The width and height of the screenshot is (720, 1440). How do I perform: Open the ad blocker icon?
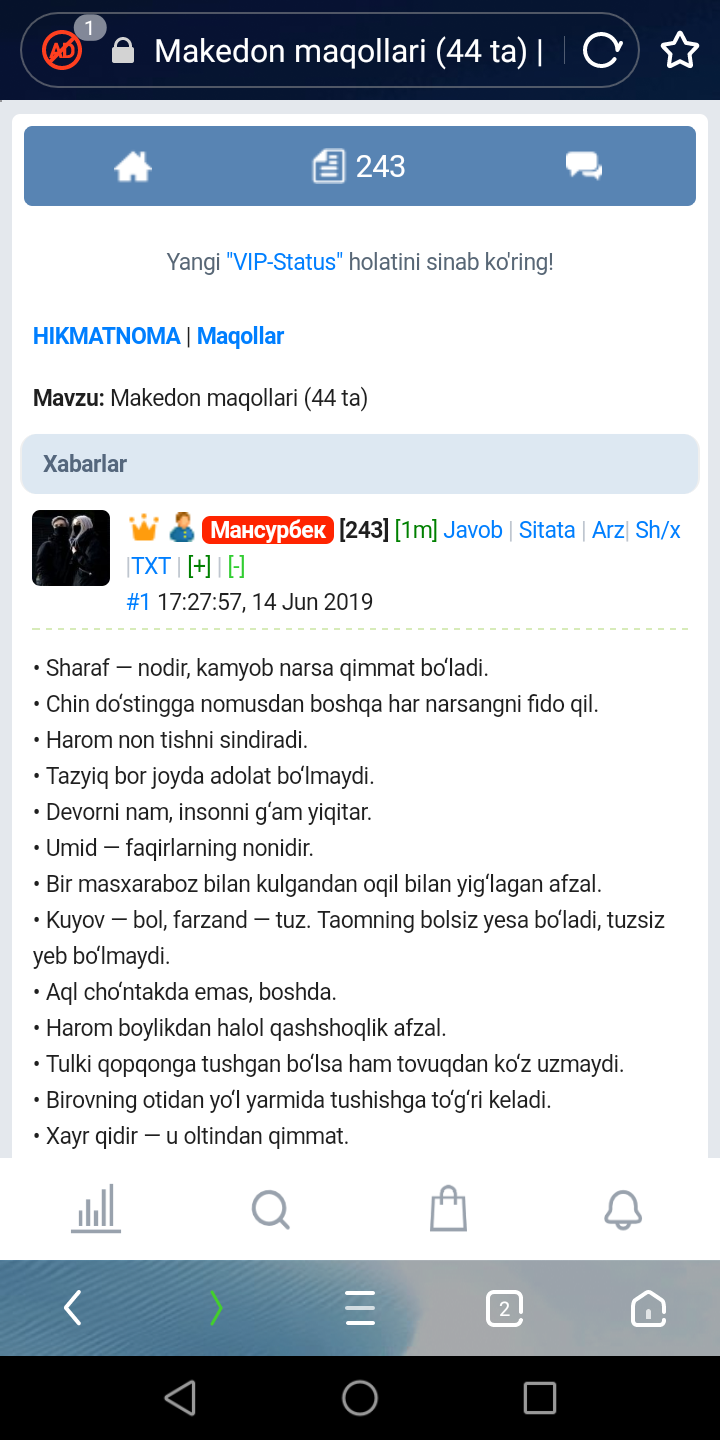click(62, 50)
